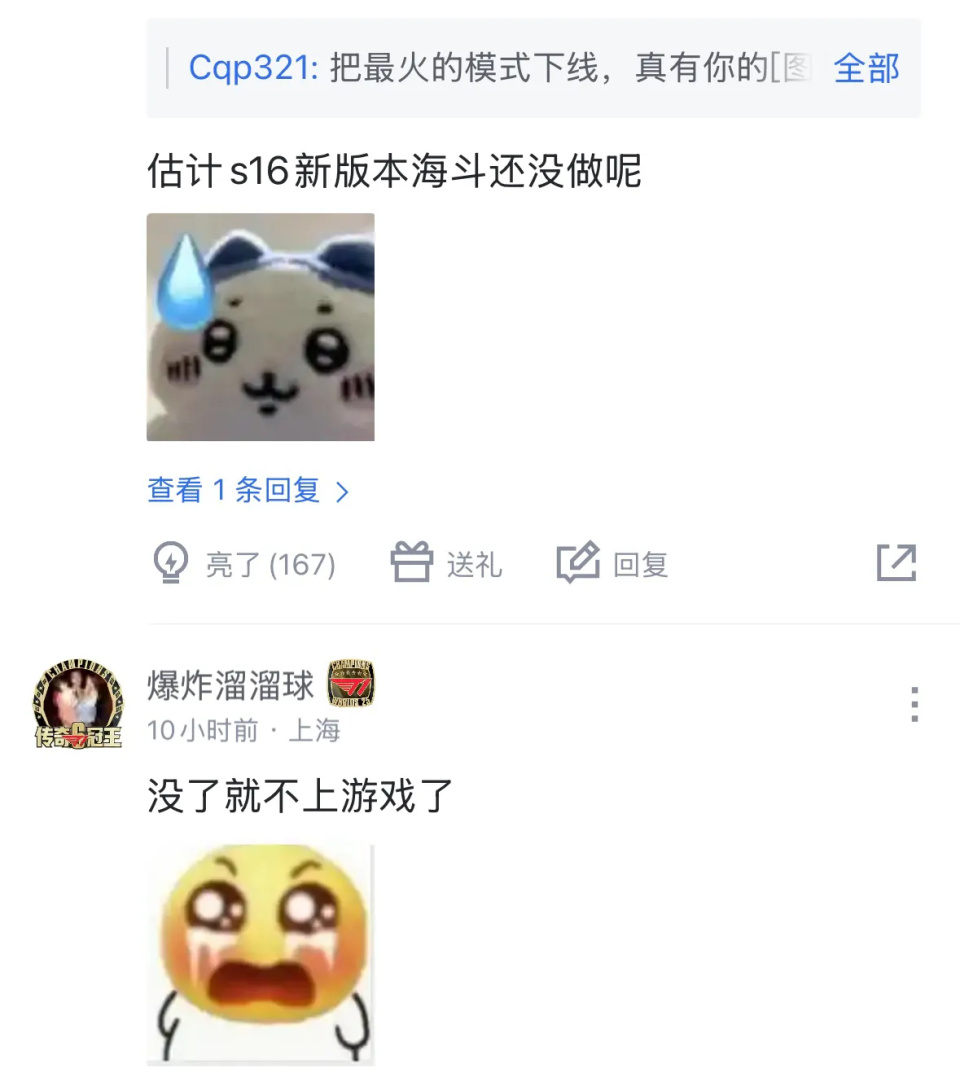Open the 全部 link to view the full quote
The image size is (960, 1067).
coord(868,70)
